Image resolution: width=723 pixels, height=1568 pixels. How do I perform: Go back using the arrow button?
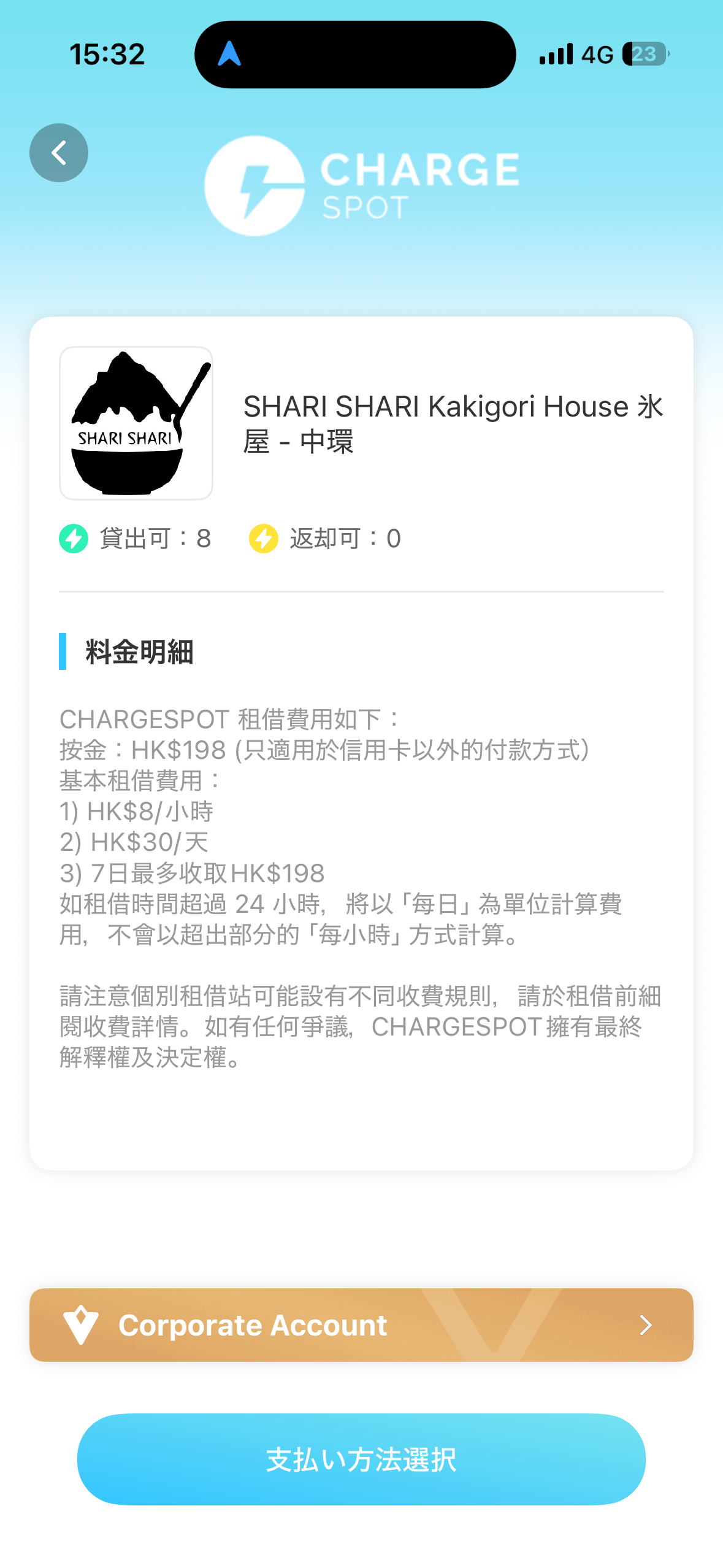point(59,153)
